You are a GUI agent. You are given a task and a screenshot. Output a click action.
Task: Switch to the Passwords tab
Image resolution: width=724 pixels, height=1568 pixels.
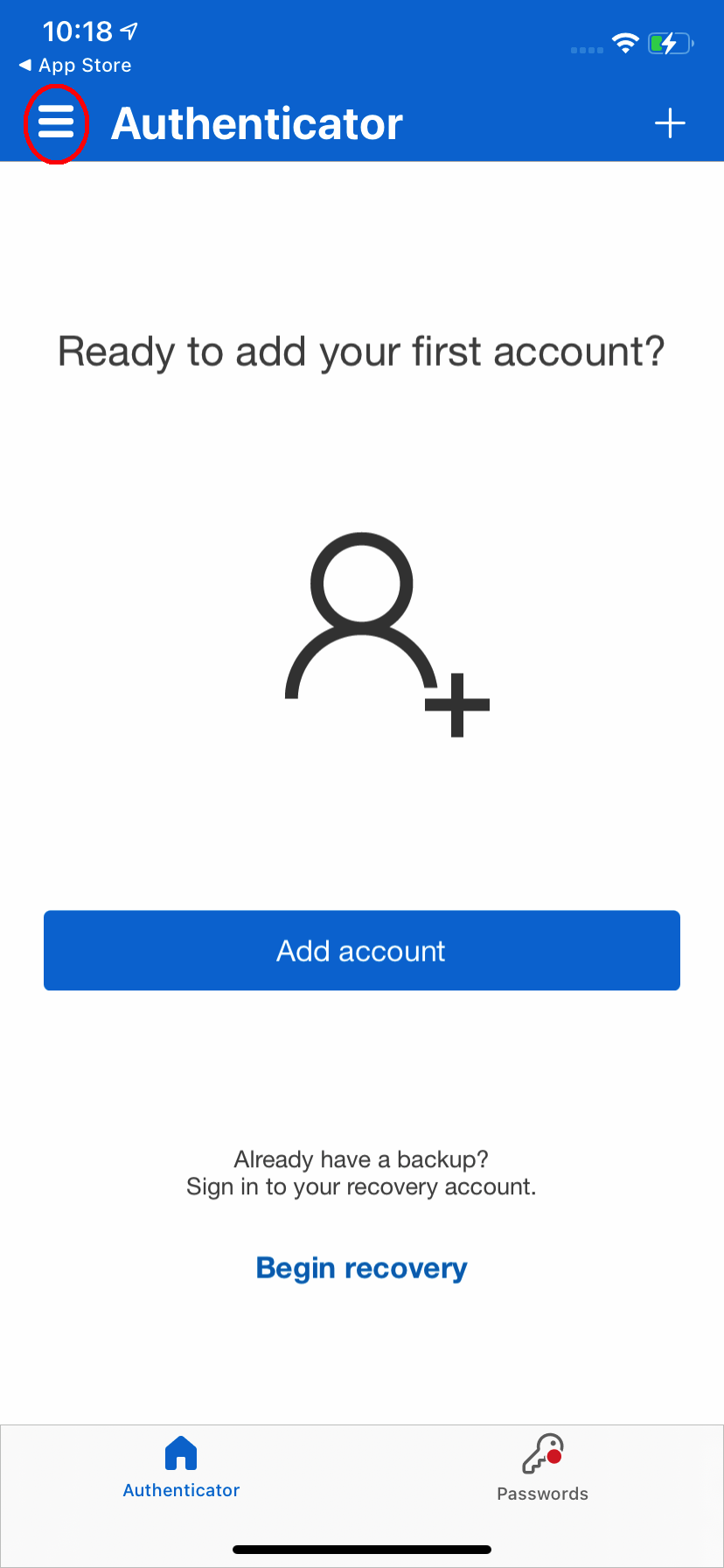point(542,1468)
